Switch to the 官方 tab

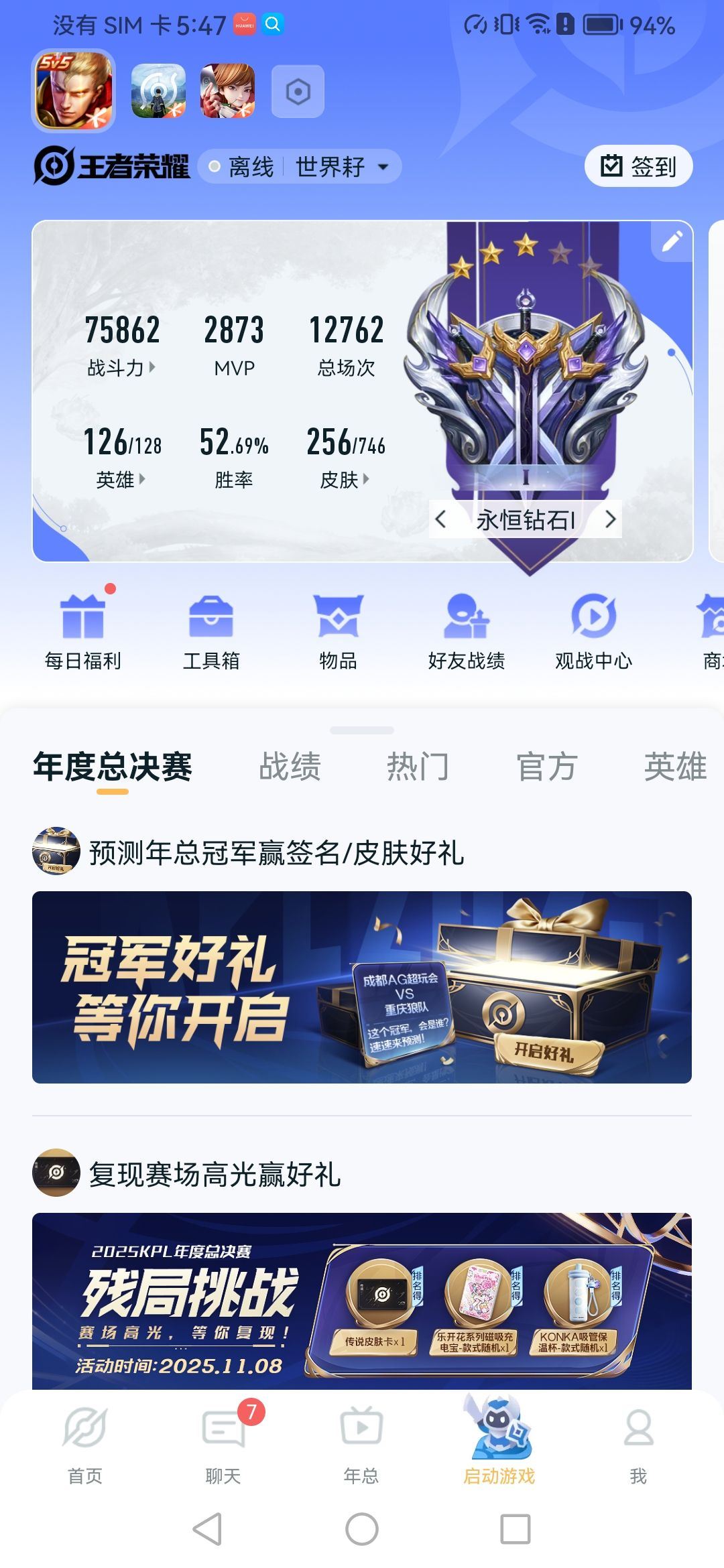(546, 767)
